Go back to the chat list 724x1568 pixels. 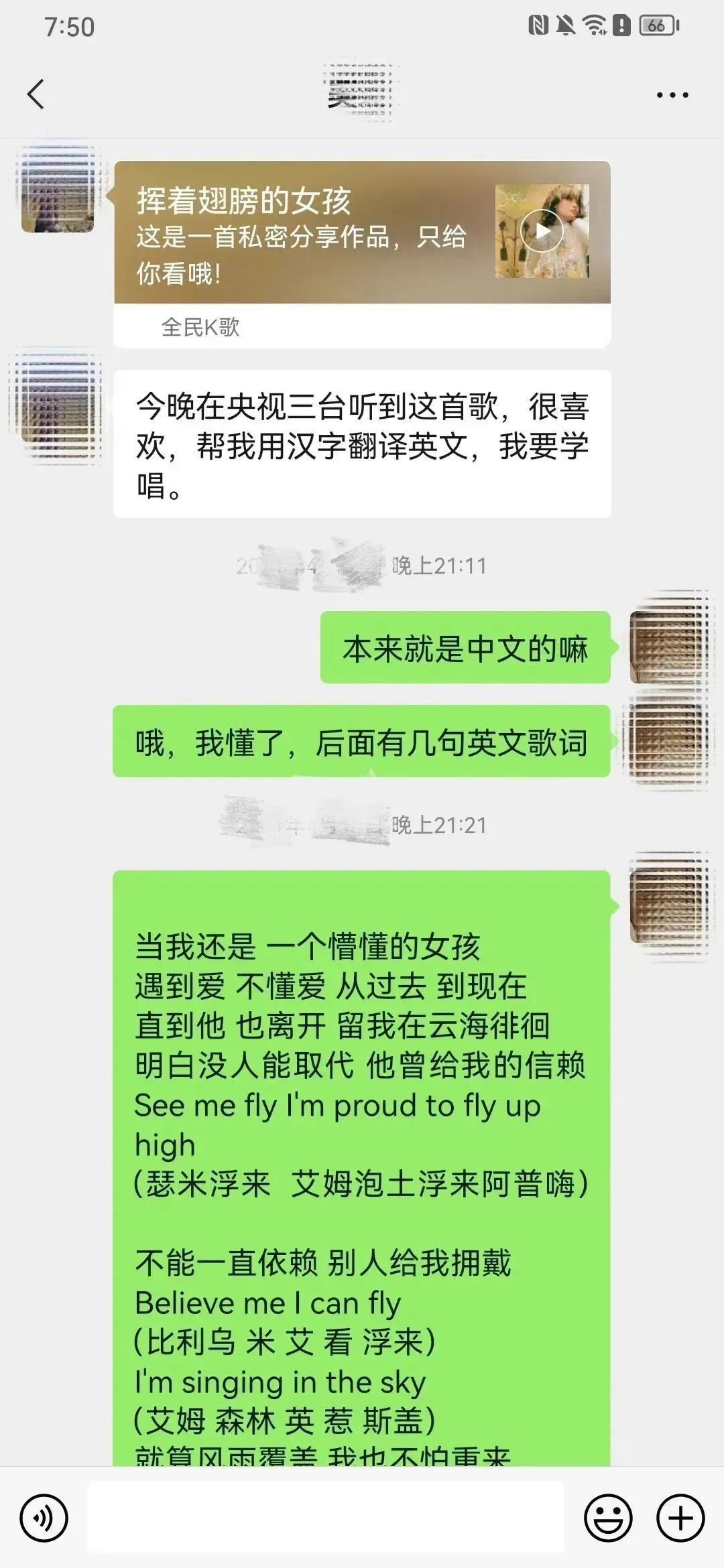pyautogui.click(x=36, y=94)
